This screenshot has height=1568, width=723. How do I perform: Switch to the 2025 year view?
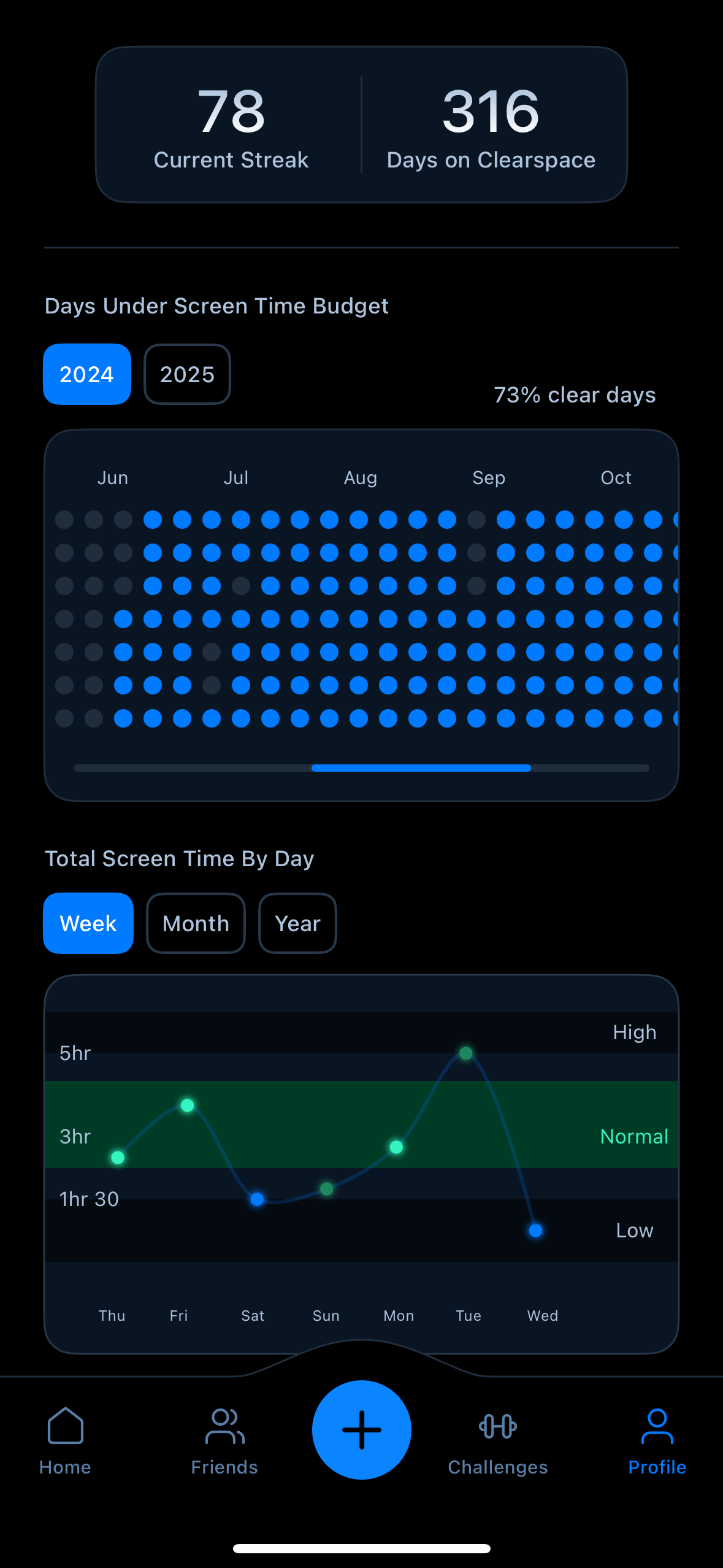coord(187,374)
